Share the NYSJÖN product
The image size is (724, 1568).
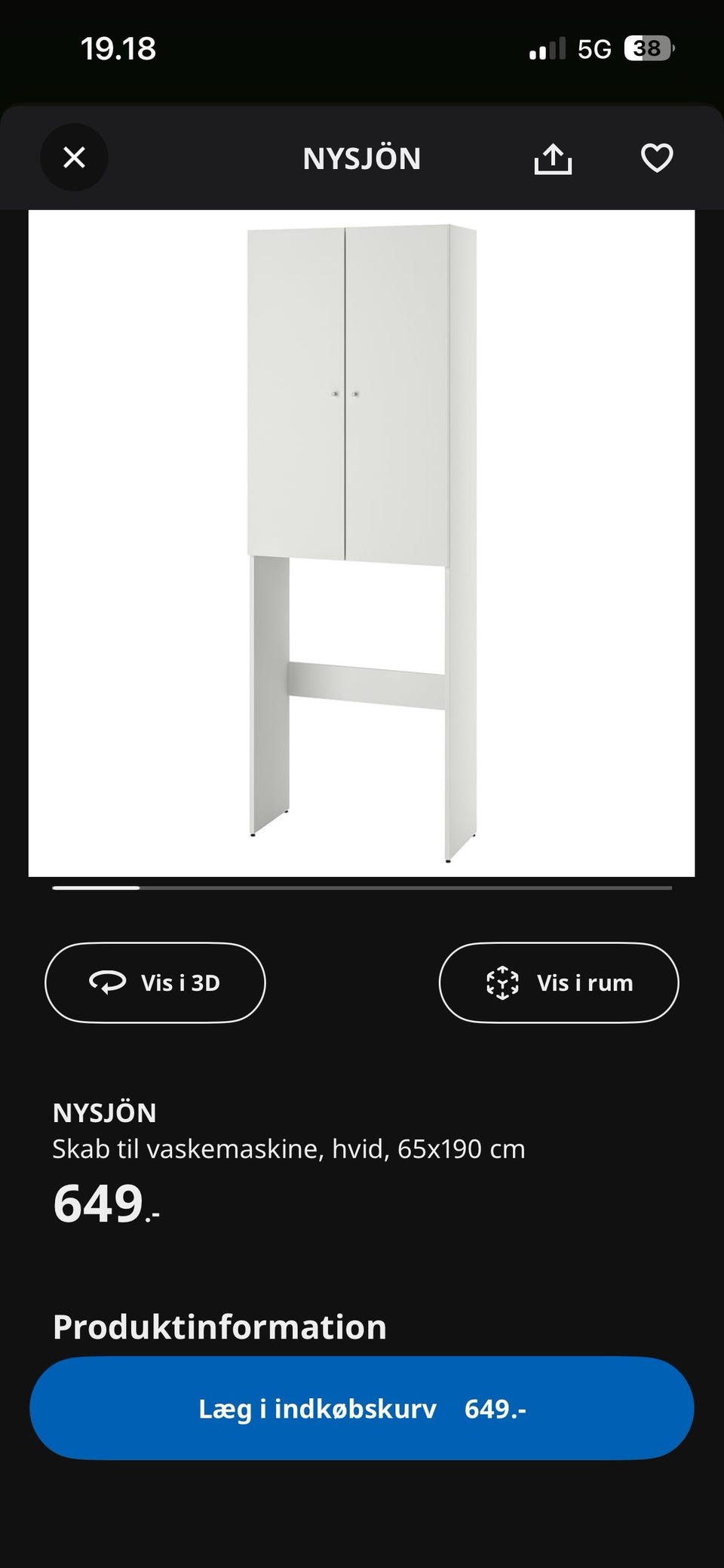pos(553,158)
